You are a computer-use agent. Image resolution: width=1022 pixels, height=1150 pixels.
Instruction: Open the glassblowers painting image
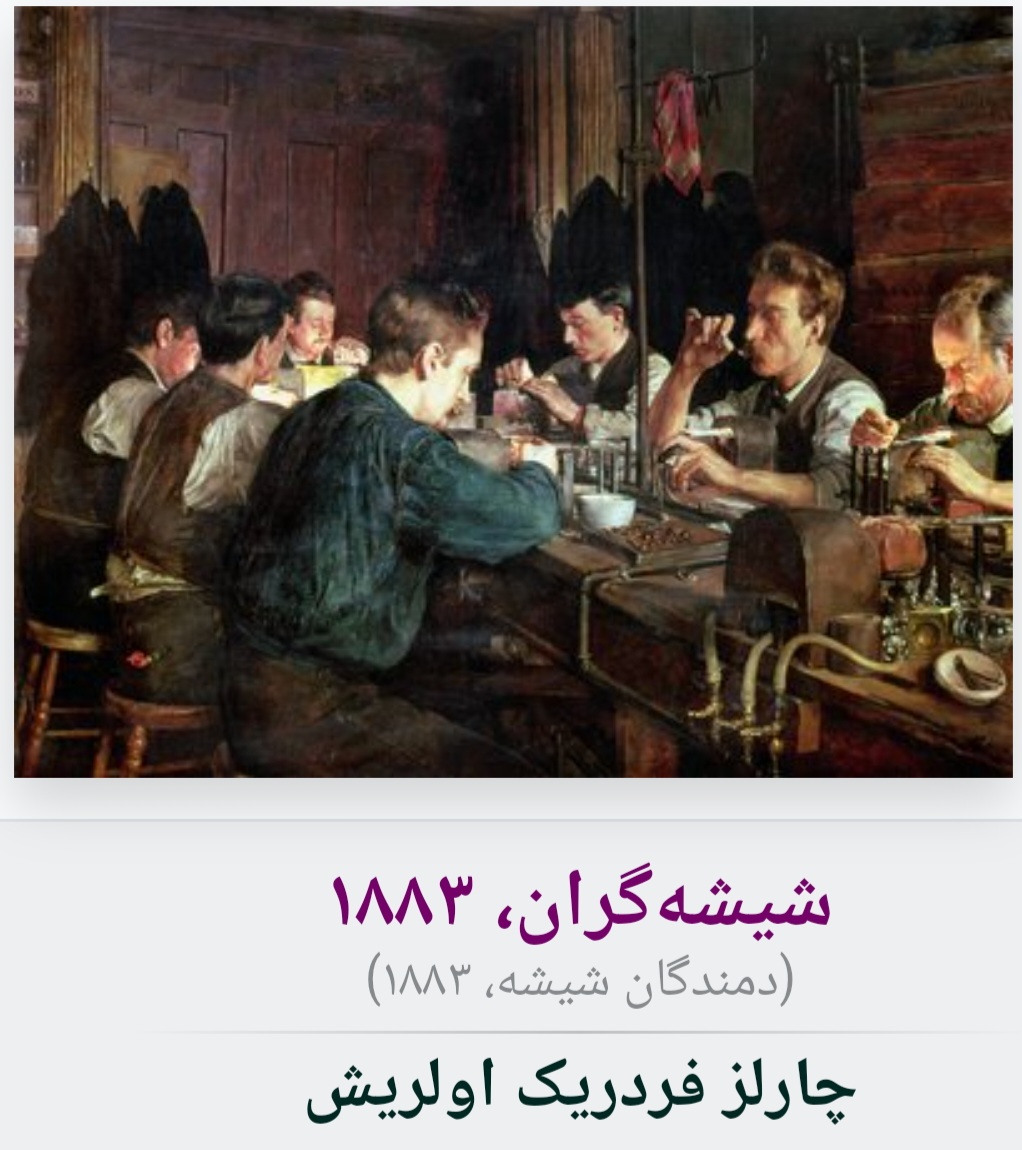pos(512,392)
